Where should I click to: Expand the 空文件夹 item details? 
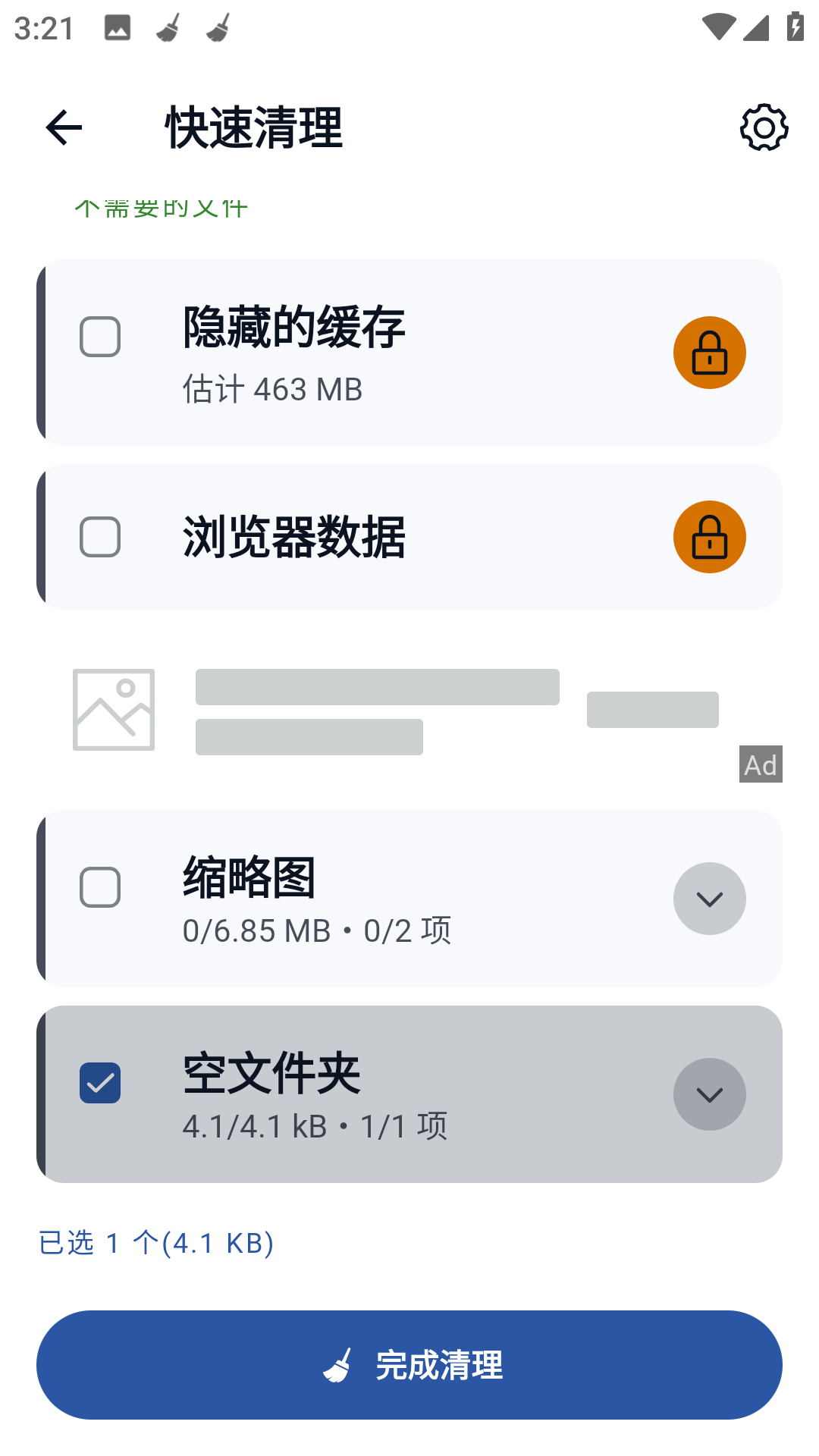[709, 1094]
